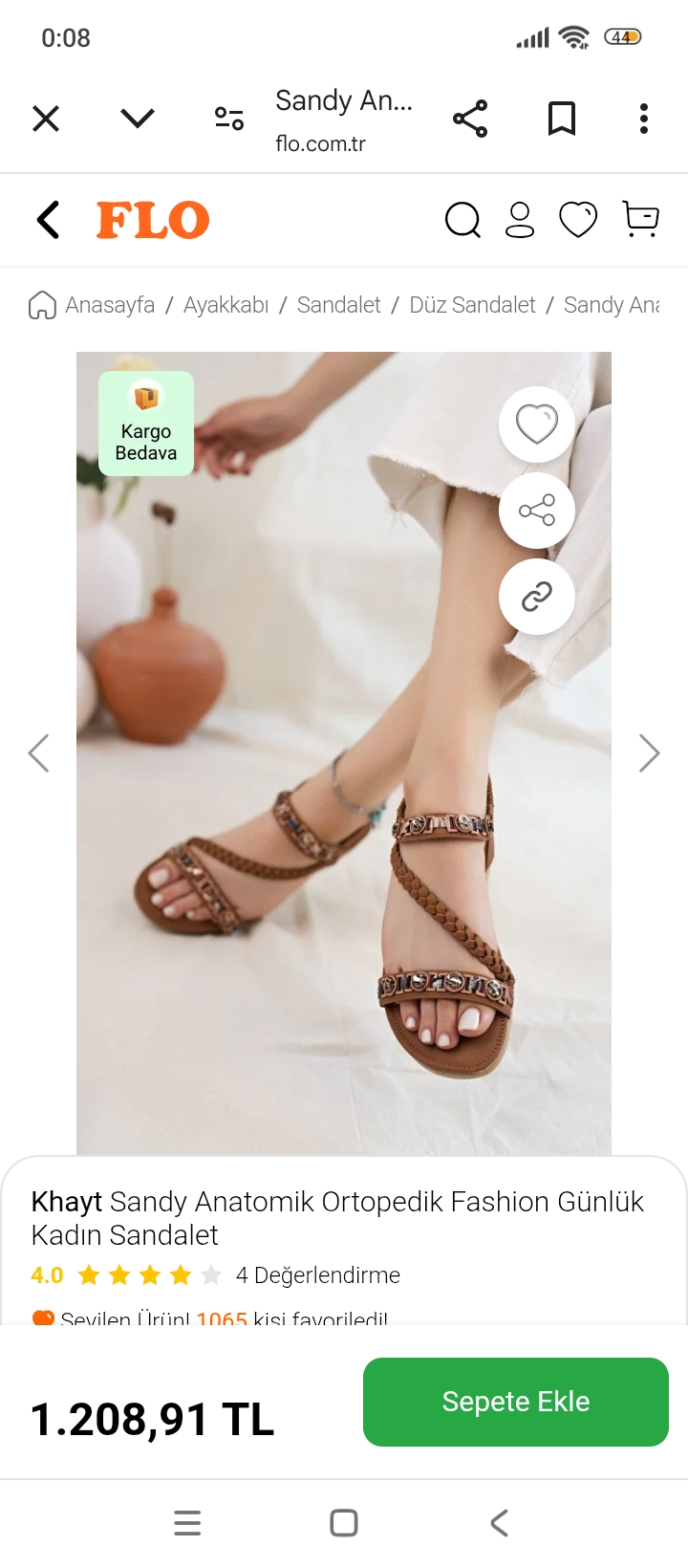Share product using image overlay button
The height and width of the screenshot is (1568, 688).
[x=537, y=511]
